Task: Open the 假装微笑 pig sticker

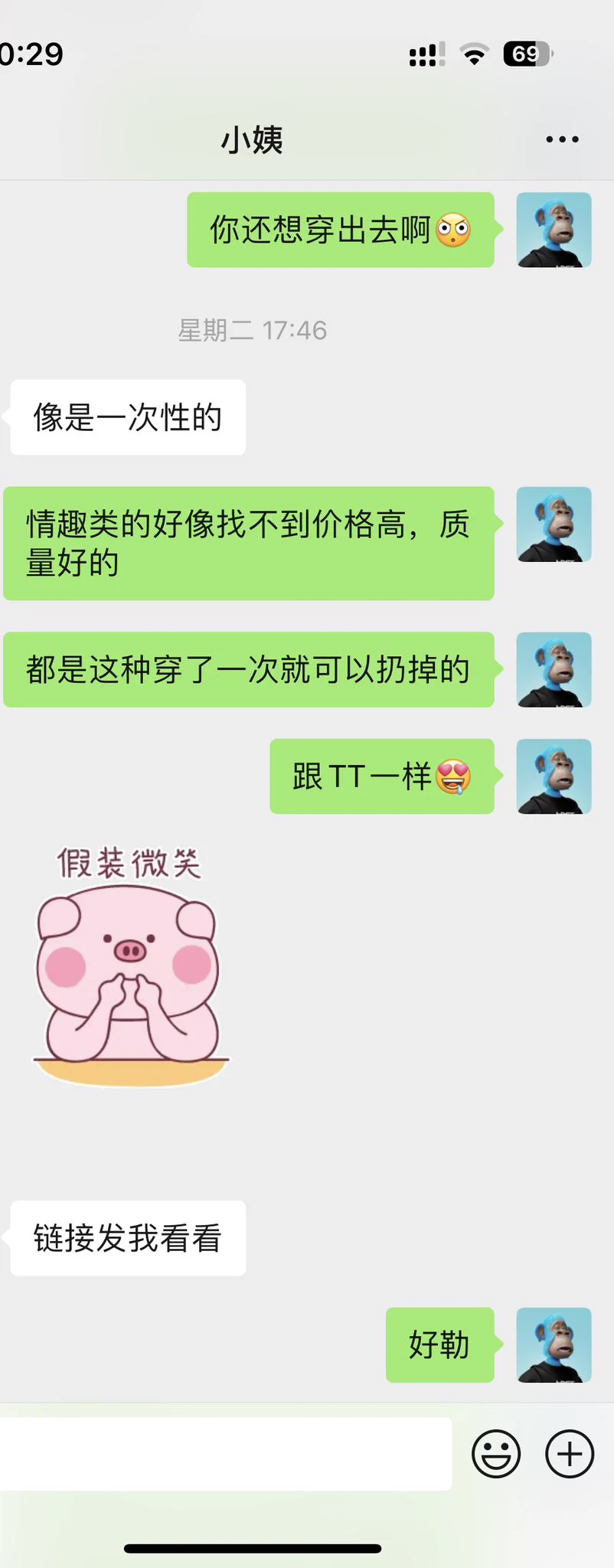Action: (x=130, y=966)
